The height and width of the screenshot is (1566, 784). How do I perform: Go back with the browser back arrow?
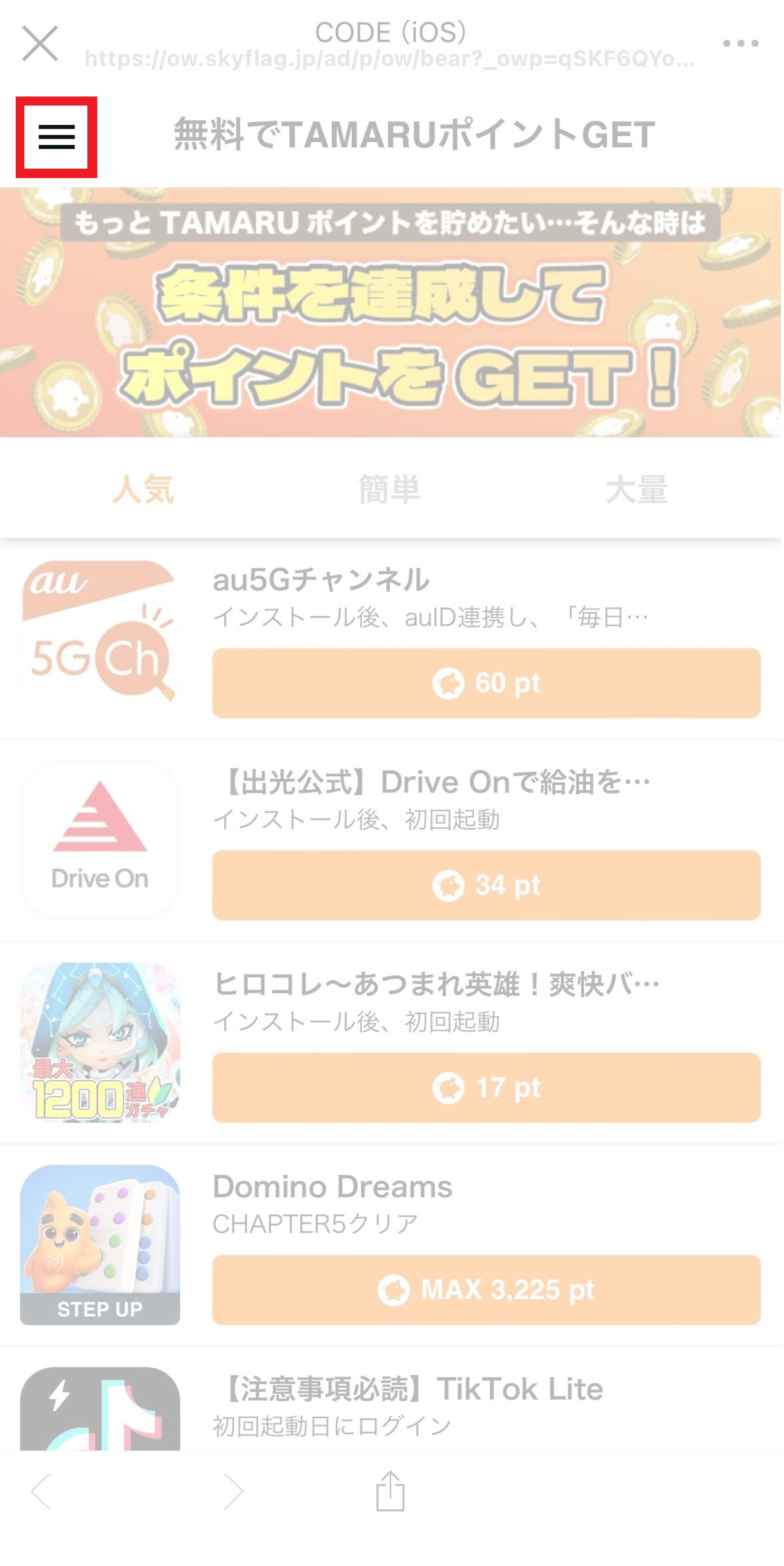[41, 1491]
